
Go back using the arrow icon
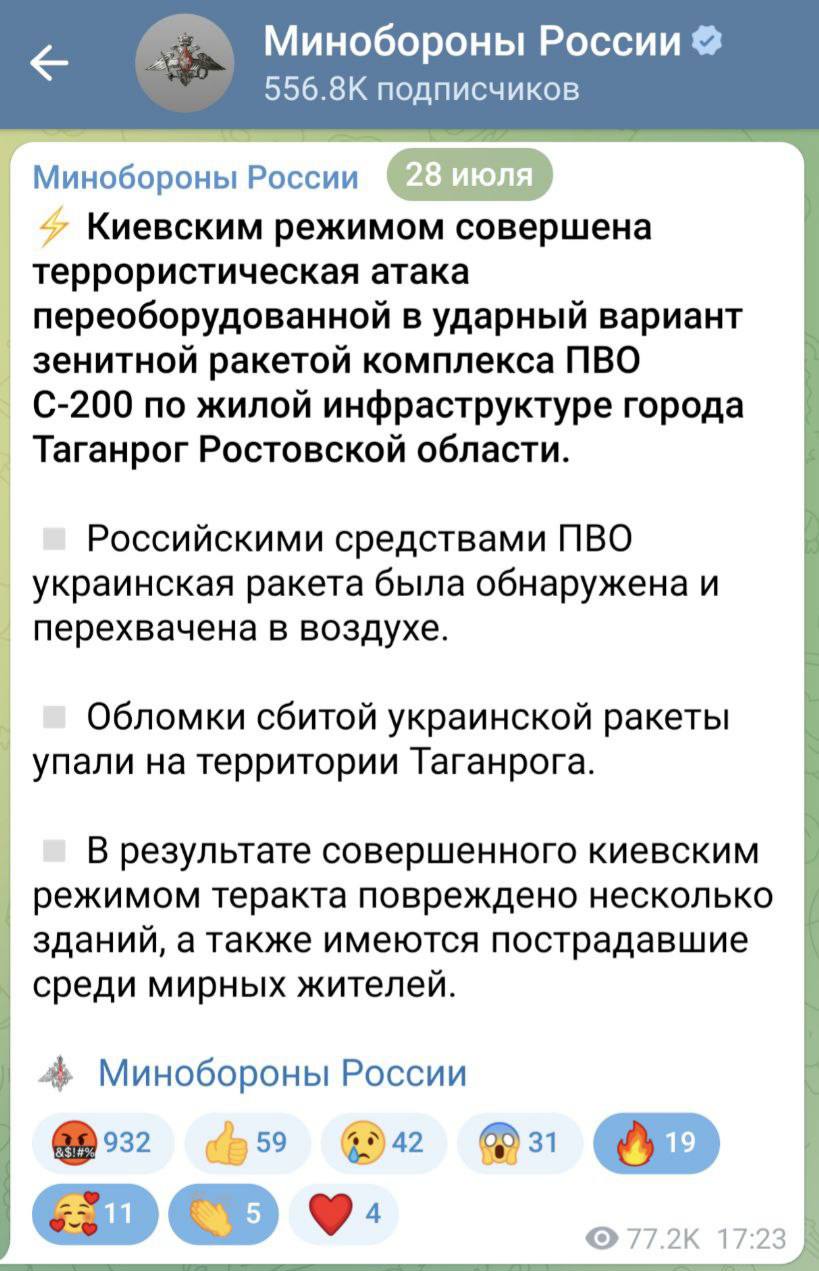click(48, 65)
